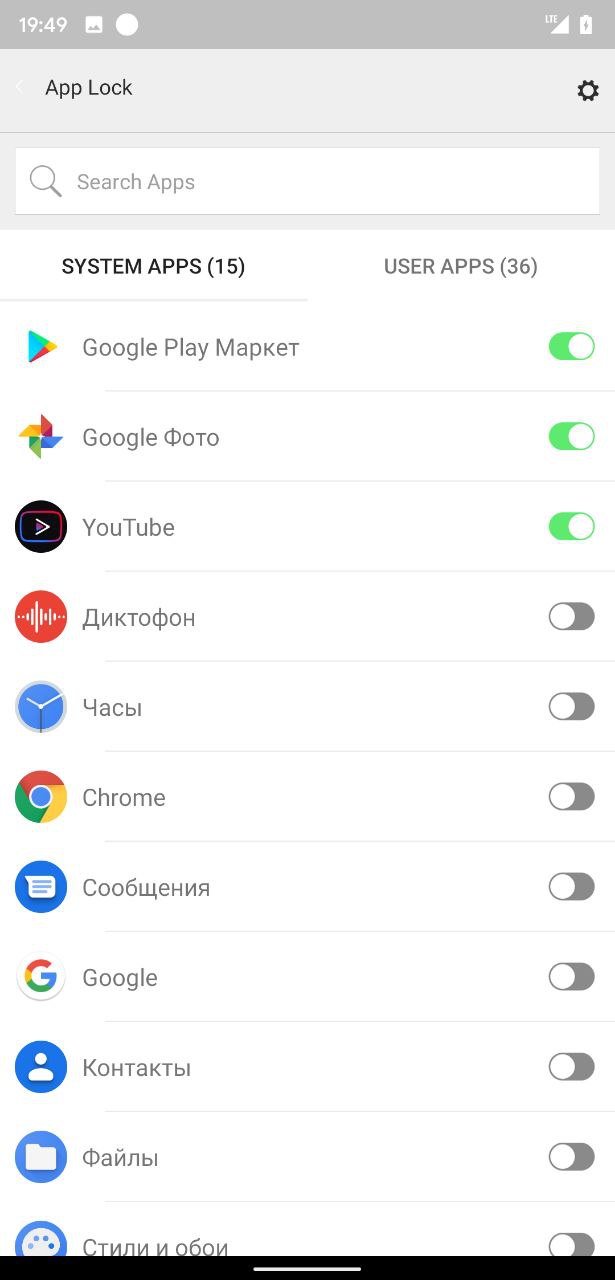Go back from App Lock
Image resolution: width=615 pixels, height=1280 pixels.
[19, 88]
